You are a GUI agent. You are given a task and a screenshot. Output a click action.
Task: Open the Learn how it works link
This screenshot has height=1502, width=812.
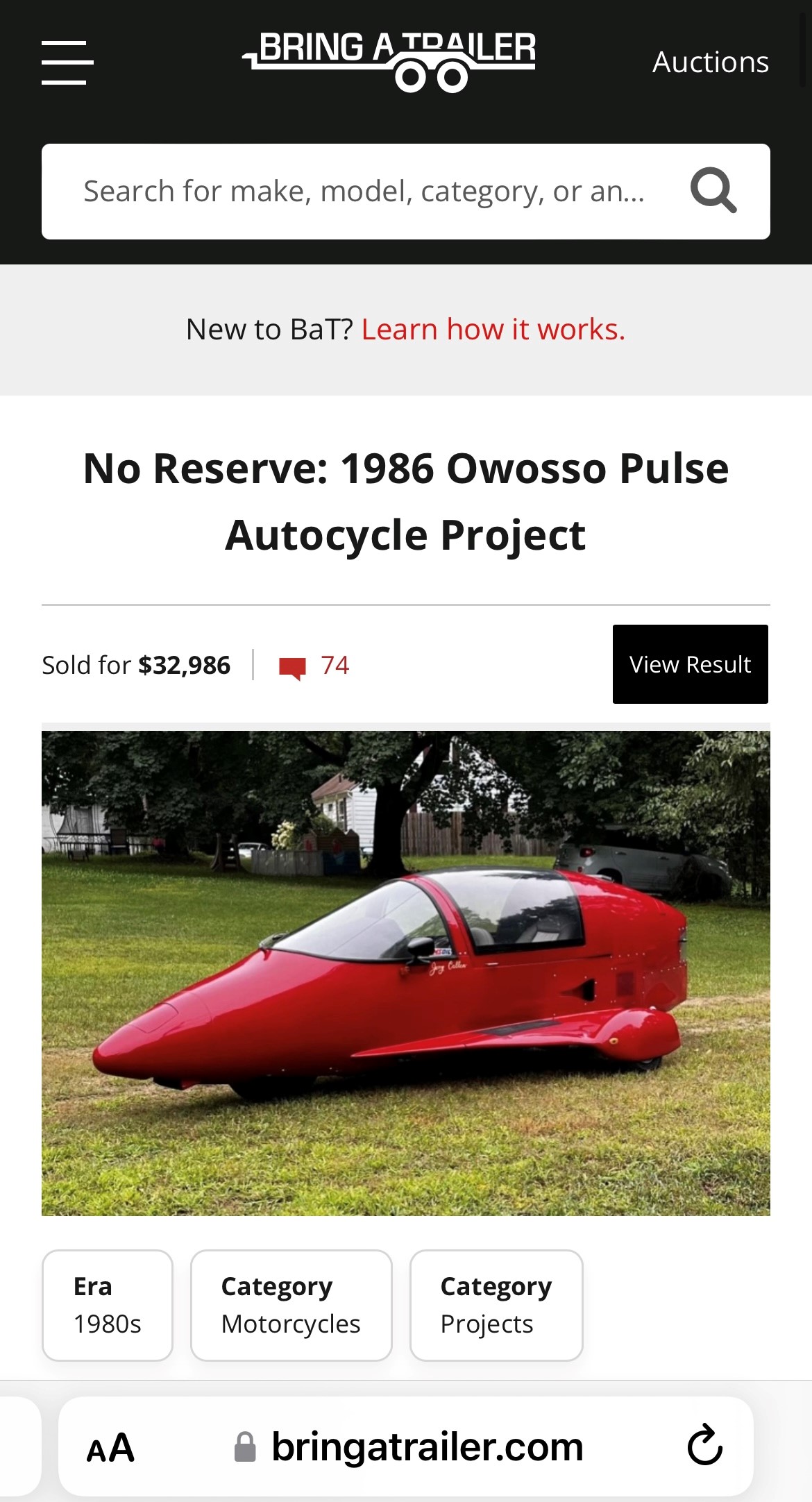(493, 330)
